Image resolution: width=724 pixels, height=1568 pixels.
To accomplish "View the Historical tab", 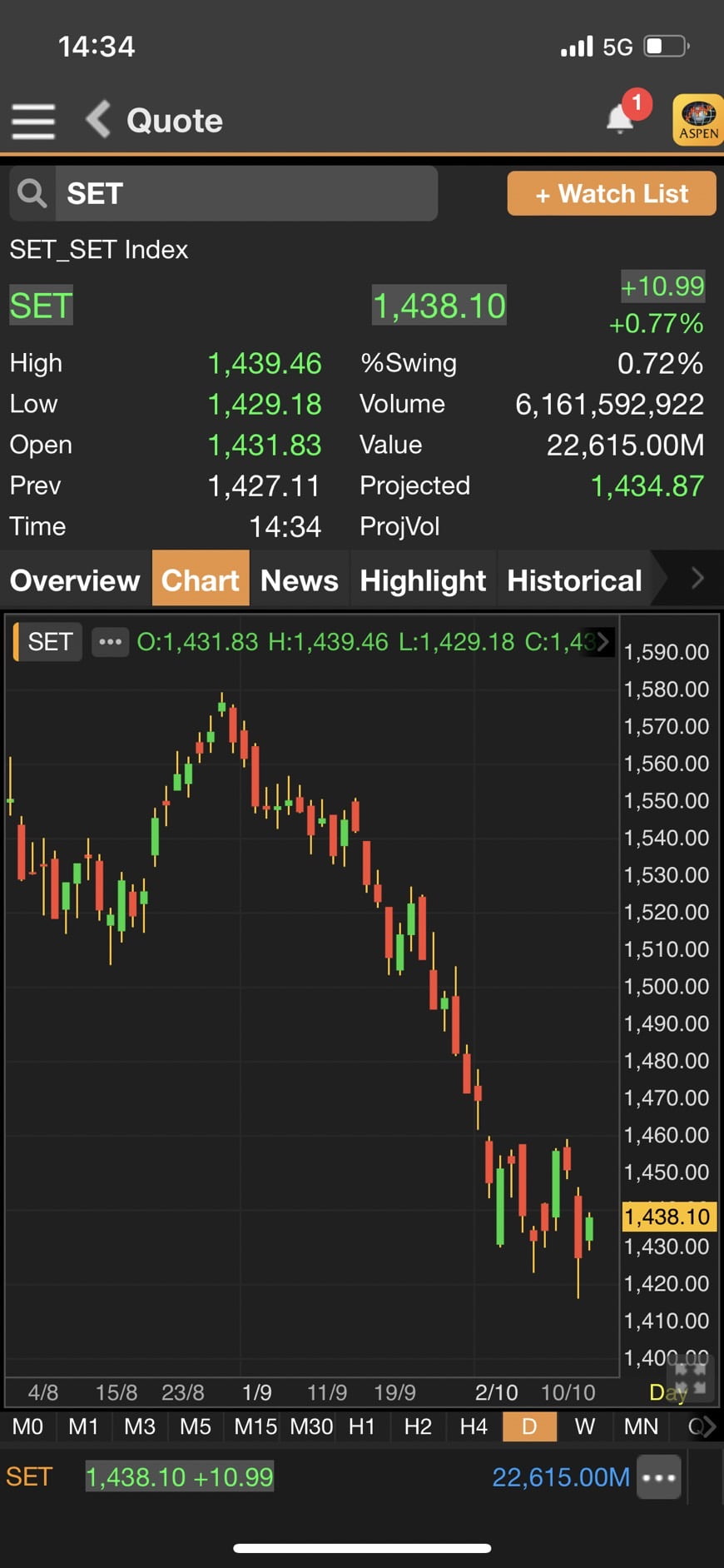I will coord(574,580).
